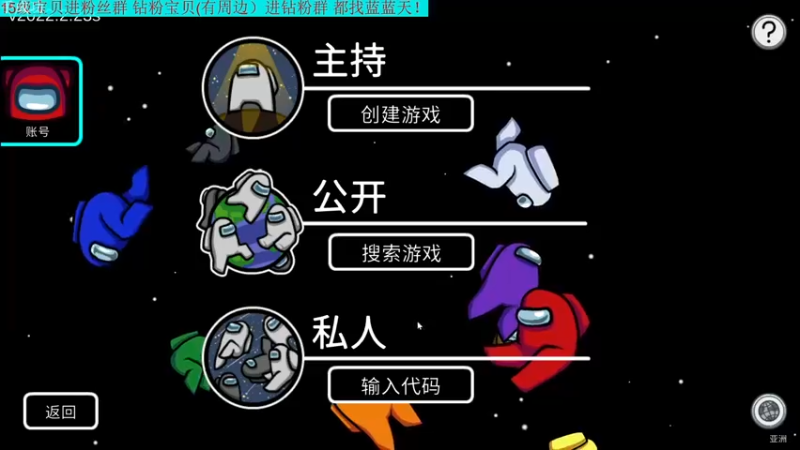Open the 账号 account panel
The width and height of the screenshot is (800, 450).
[x=38, y=101]
